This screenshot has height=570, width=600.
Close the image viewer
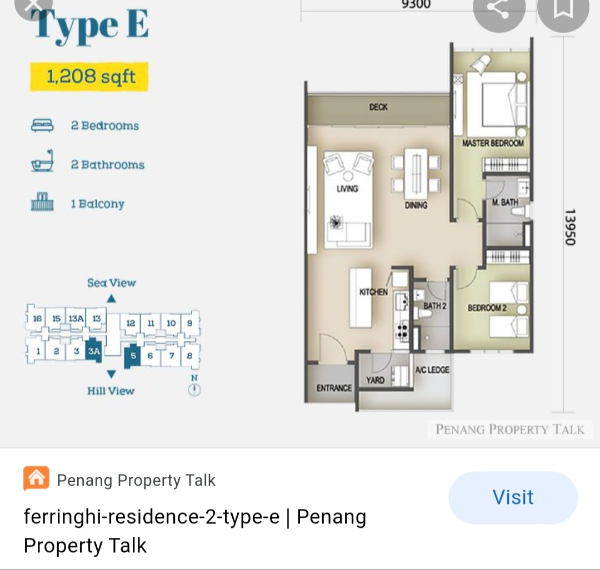[x=37, y=6]
